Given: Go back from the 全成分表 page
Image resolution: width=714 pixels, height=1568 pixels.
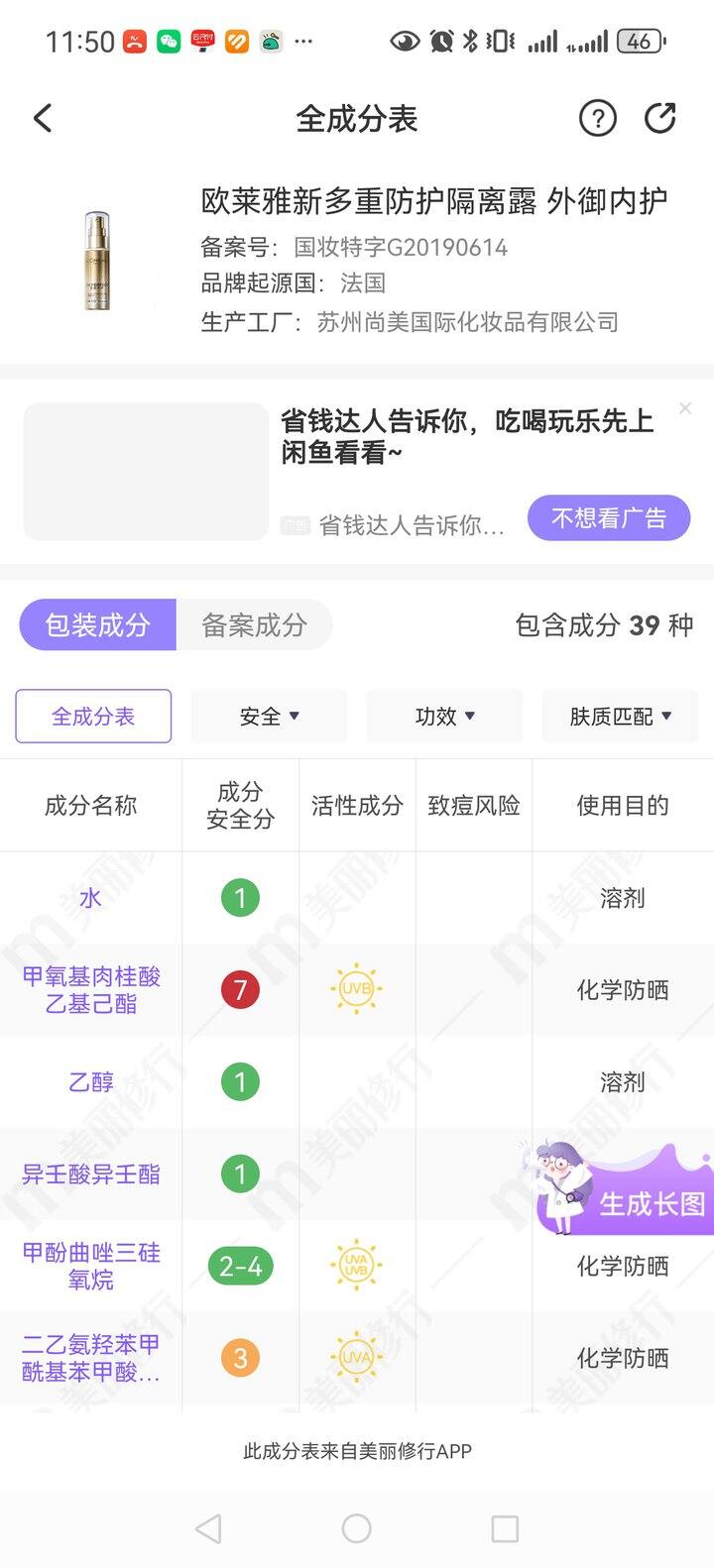Looking at the screenshot, I should point(43,119).
